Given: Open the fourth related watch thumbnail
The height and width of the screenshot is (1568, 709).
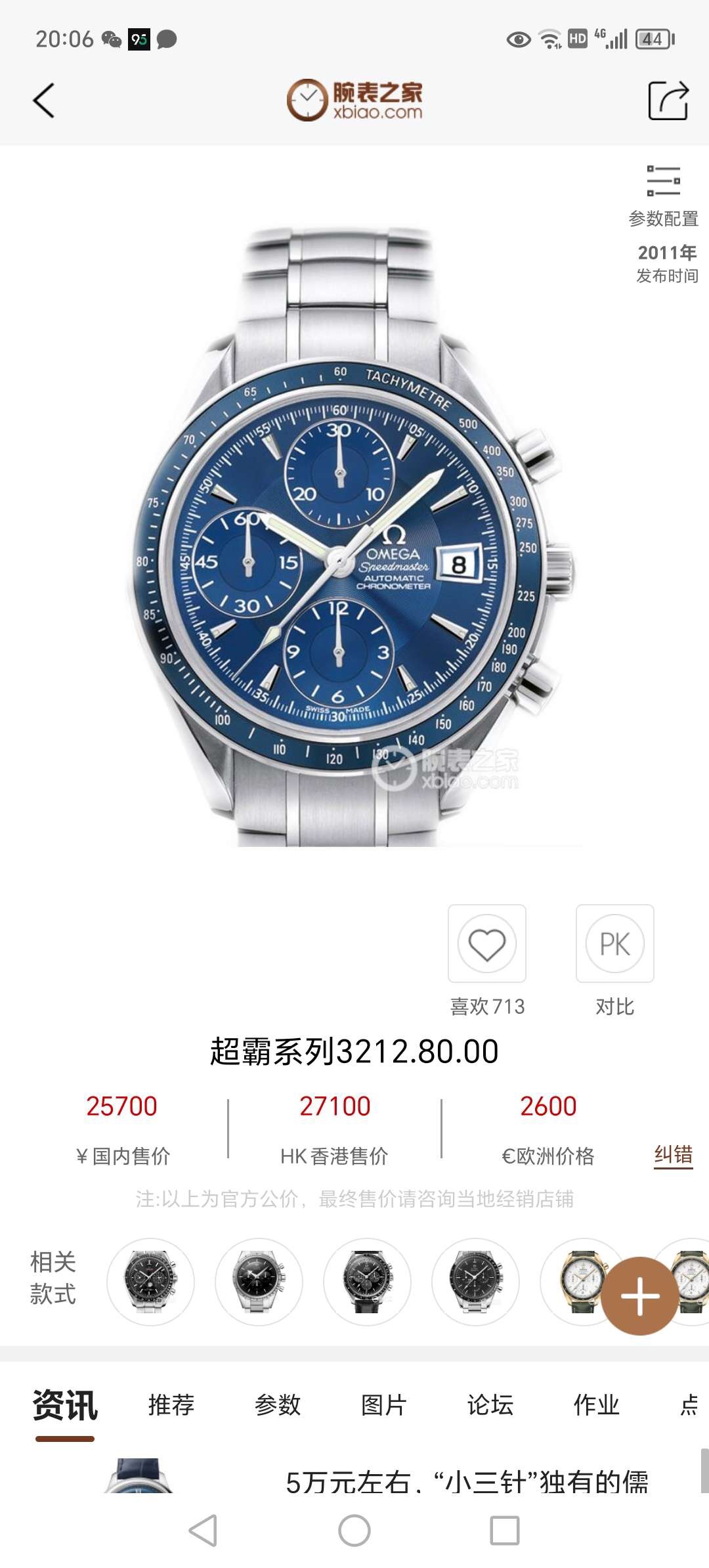Looking at the screenshot, I should tap(476, 1282).
